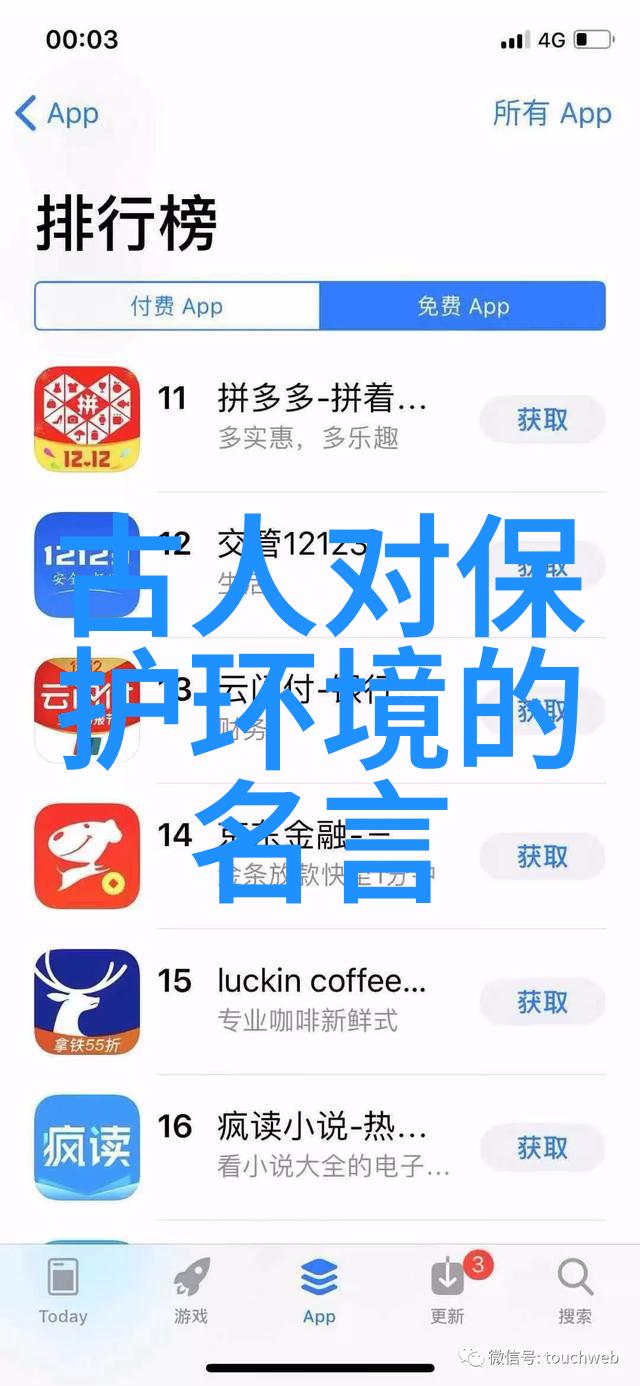This screenshot has width=640, height=1386.
Task: Select the 免费 App segment
Action: pyautogui.click(x=462, y=306)
